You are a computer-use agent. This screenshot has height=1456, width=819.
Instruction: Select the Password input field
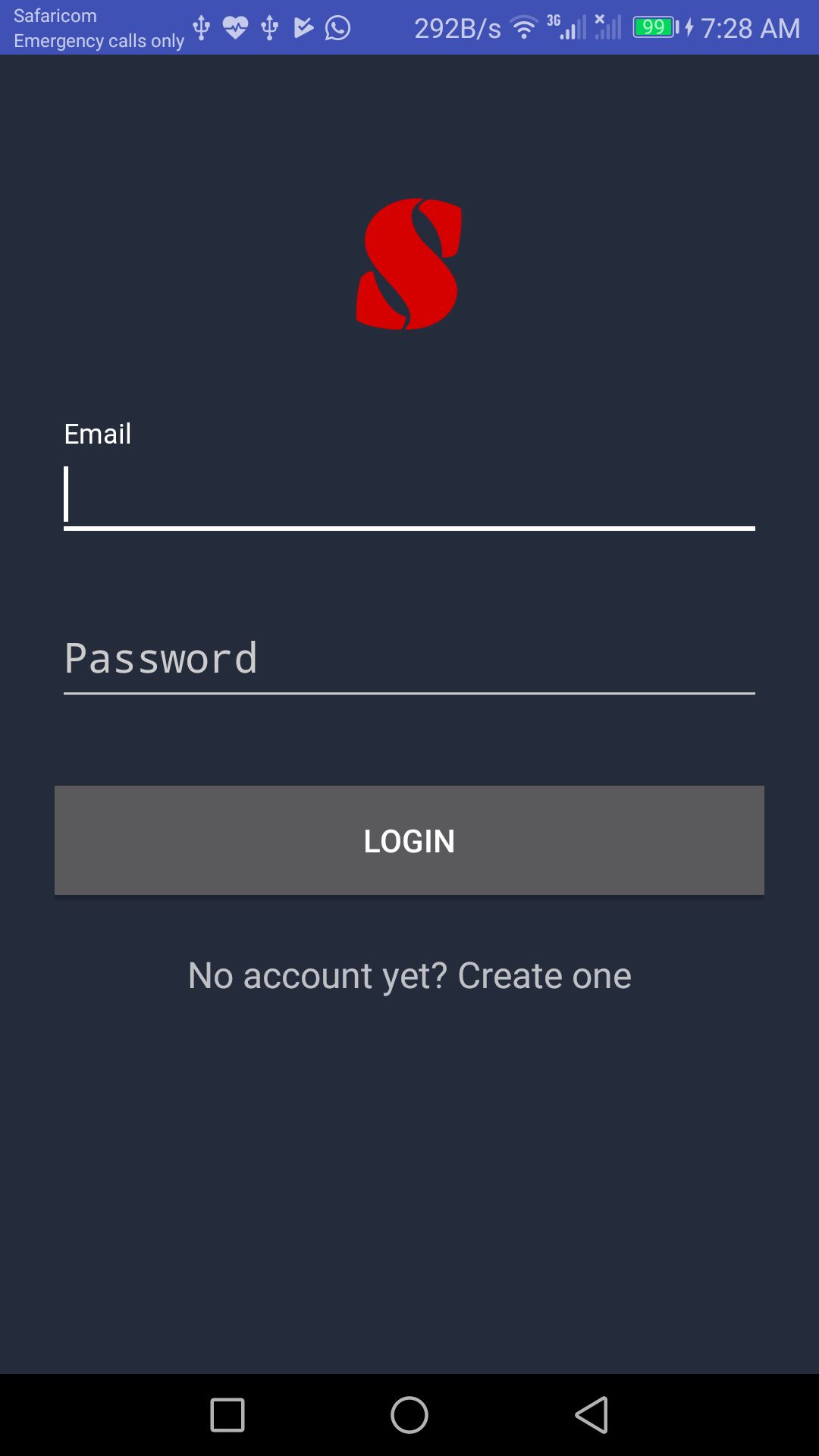click(x=409, y=658)
